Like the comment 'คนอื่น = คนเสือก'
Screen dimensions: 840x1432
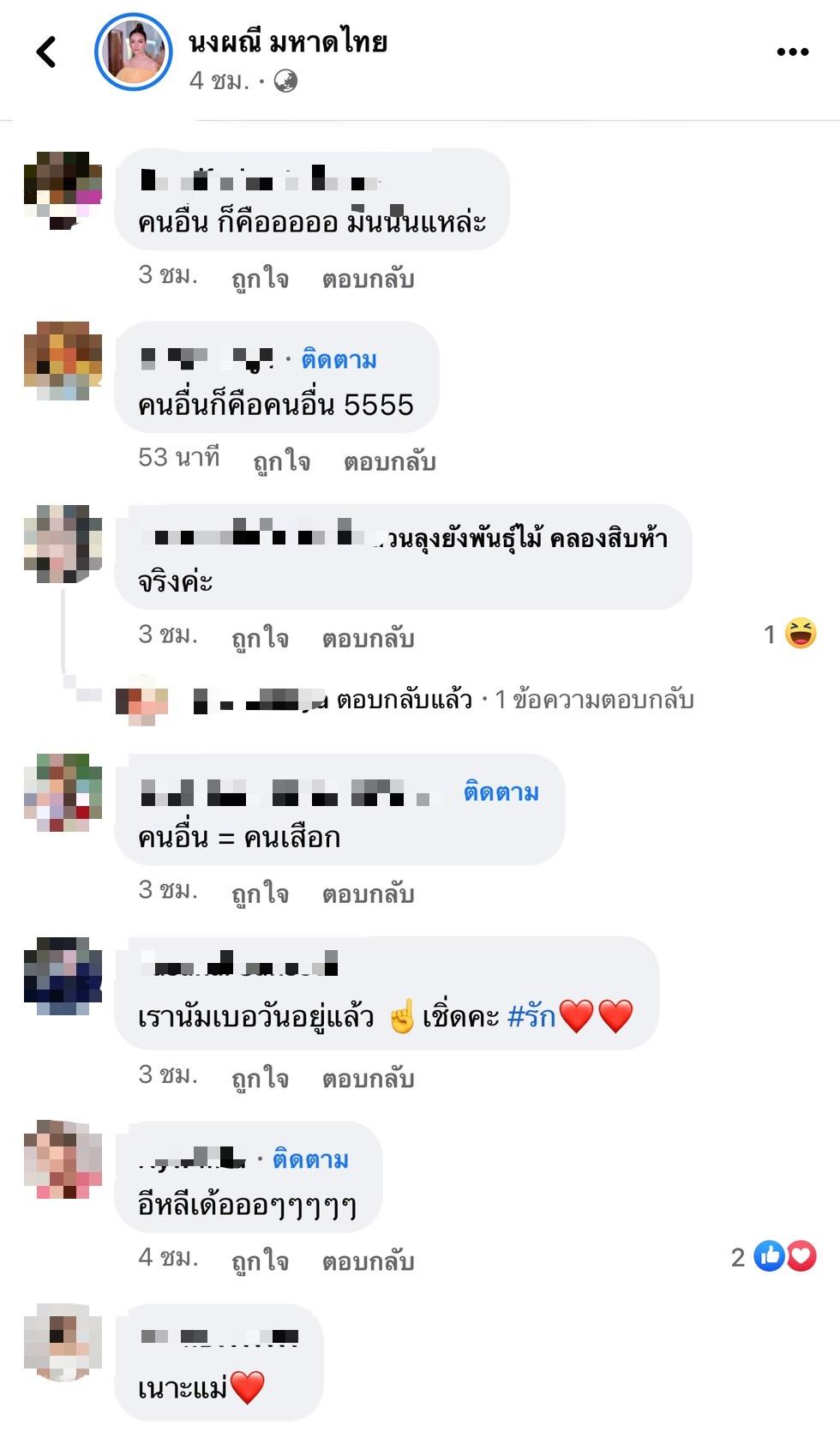click(260, 893)
